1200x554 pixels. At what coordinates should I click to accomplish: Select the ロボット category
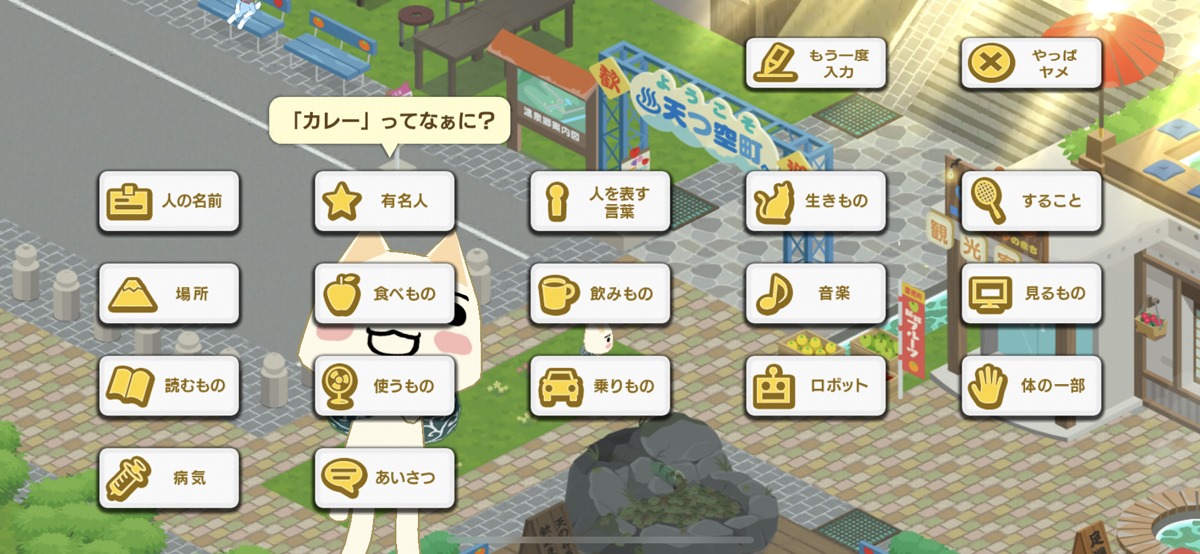pos(816,386)
